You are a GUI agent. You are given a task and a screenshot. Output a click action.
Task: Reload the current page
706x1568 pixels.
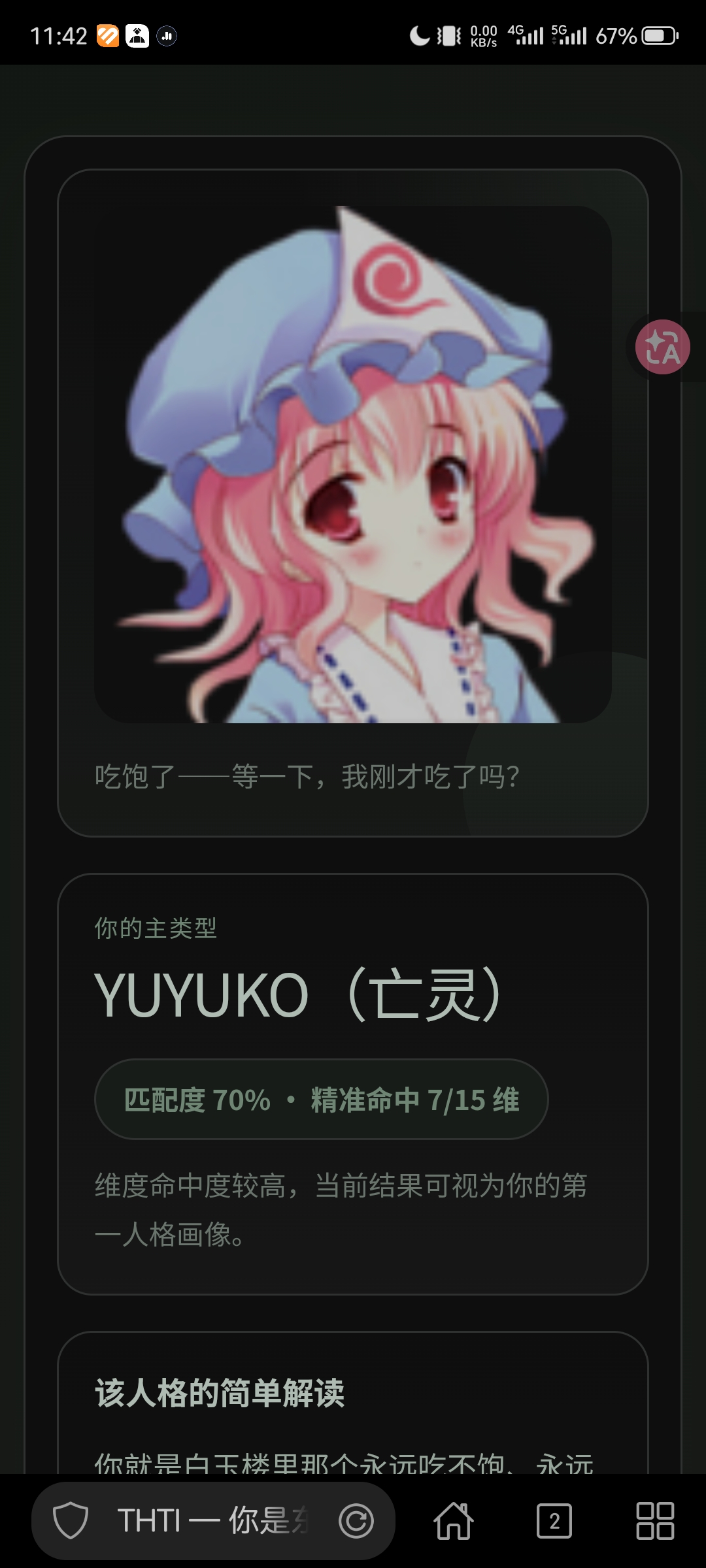(x=356, y=1521)
